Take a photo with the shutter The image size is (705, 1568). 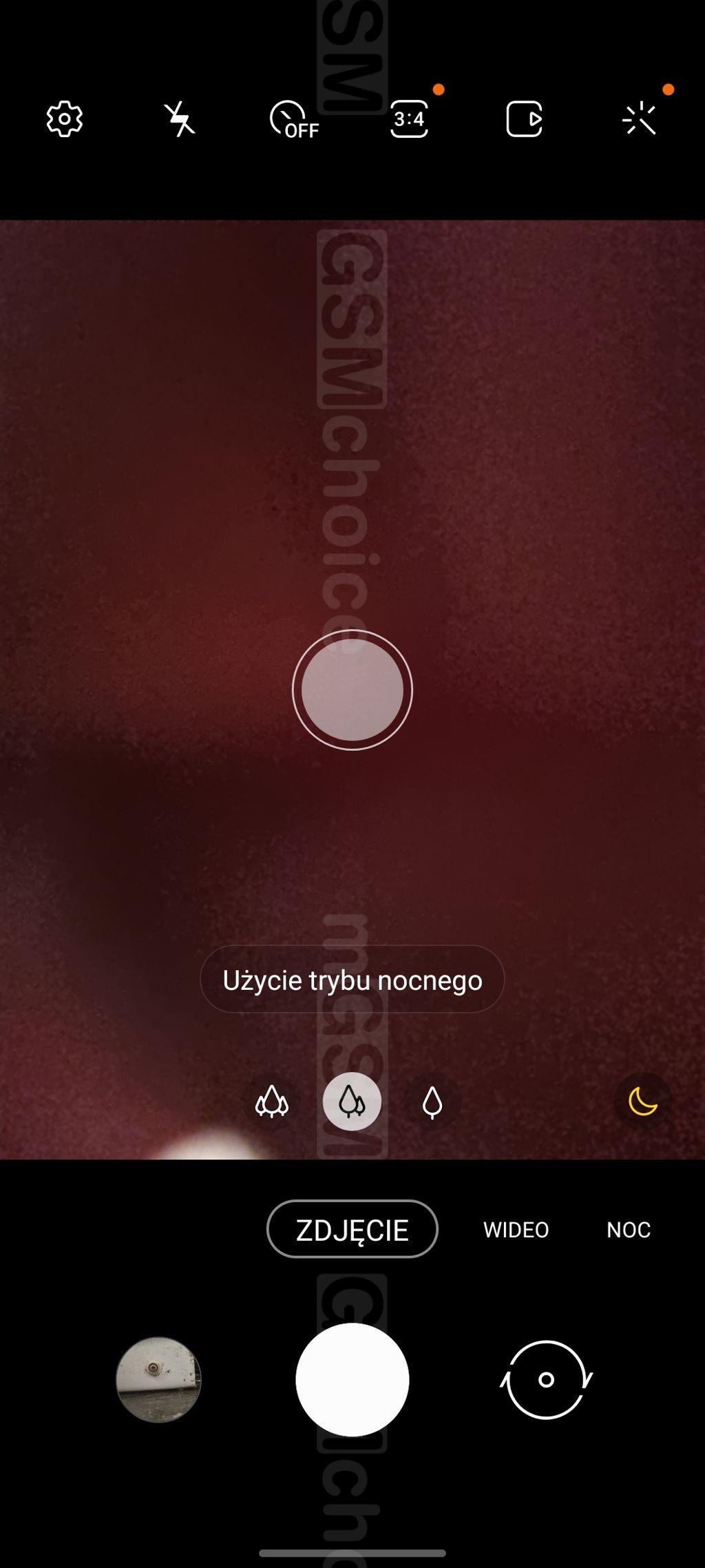click(352, 1380)
